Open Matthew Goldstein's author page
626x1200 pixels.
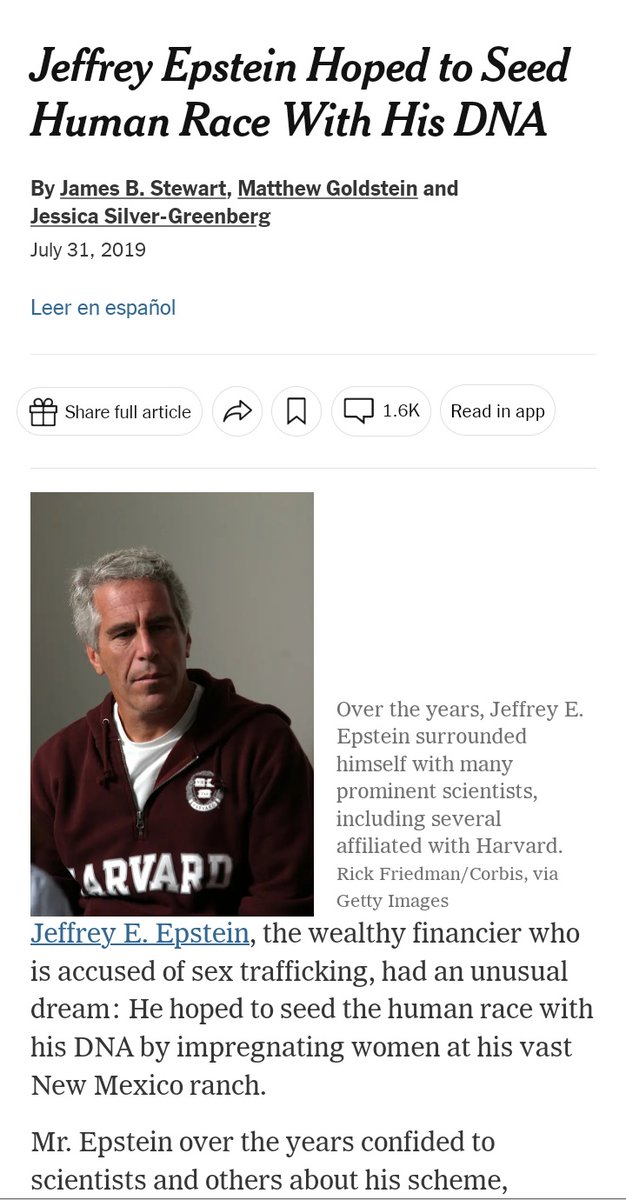point(327,189)
